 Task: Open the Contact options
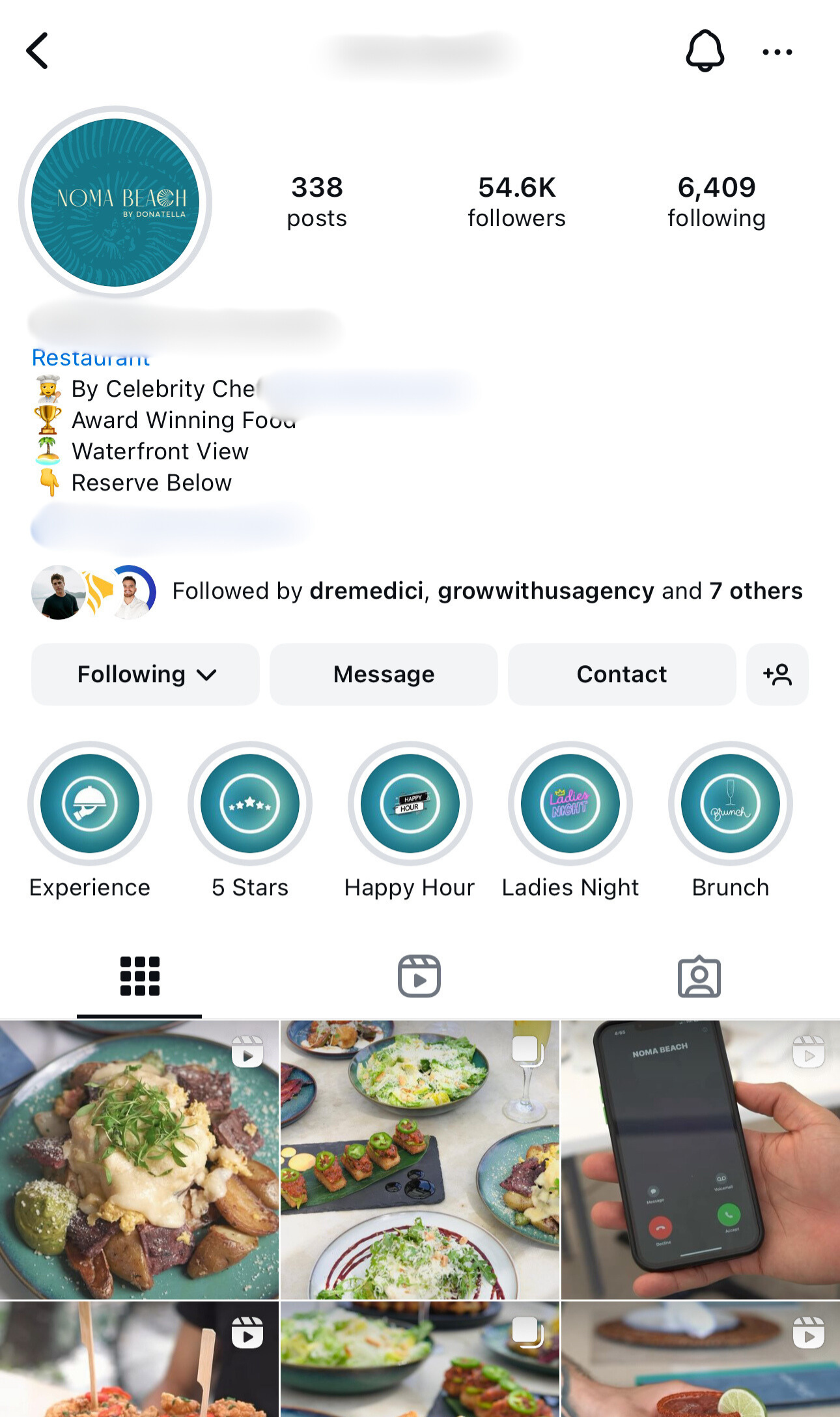click(x=622, y=674)
